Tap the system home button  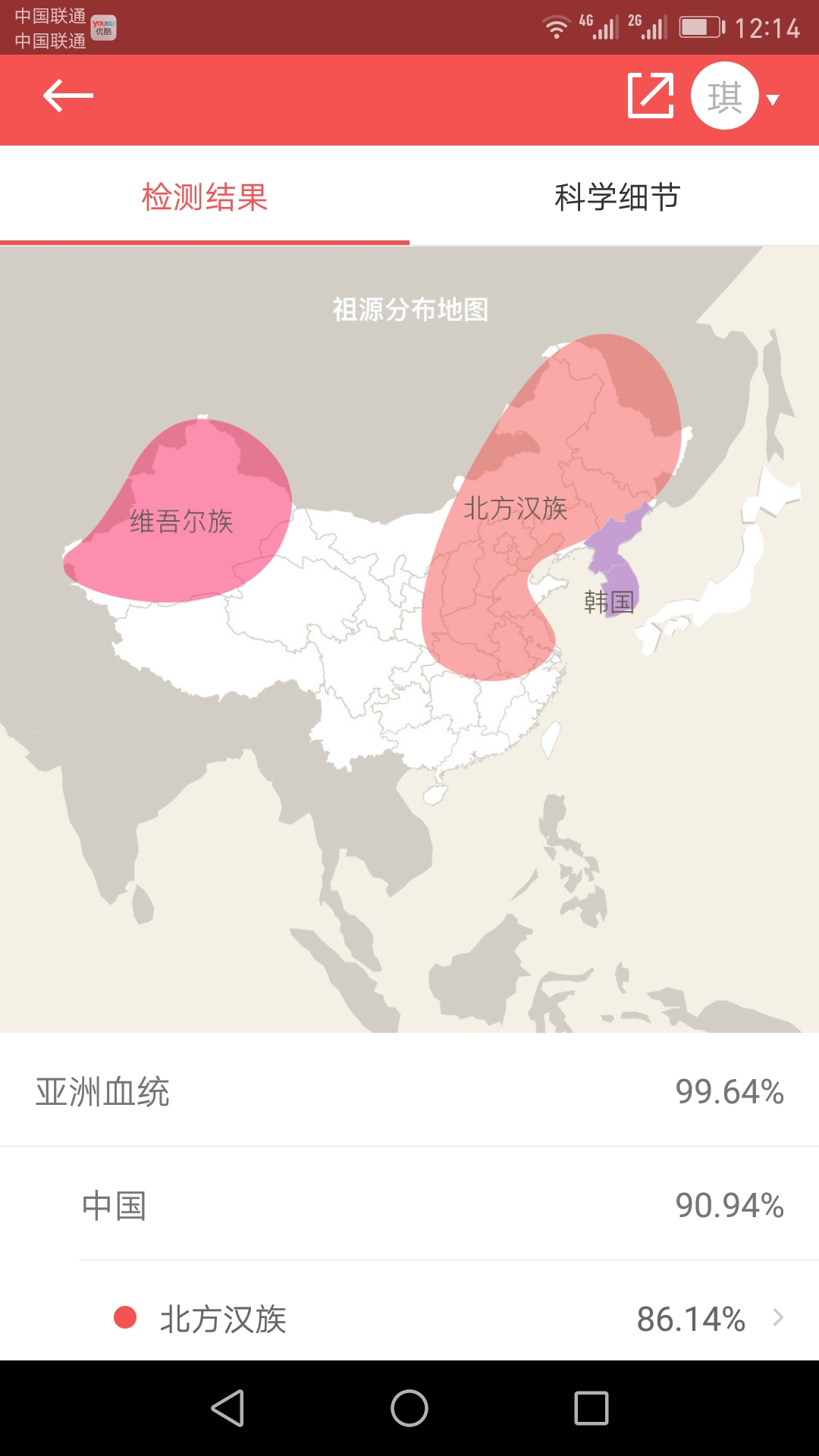[x=409, y=1409]
